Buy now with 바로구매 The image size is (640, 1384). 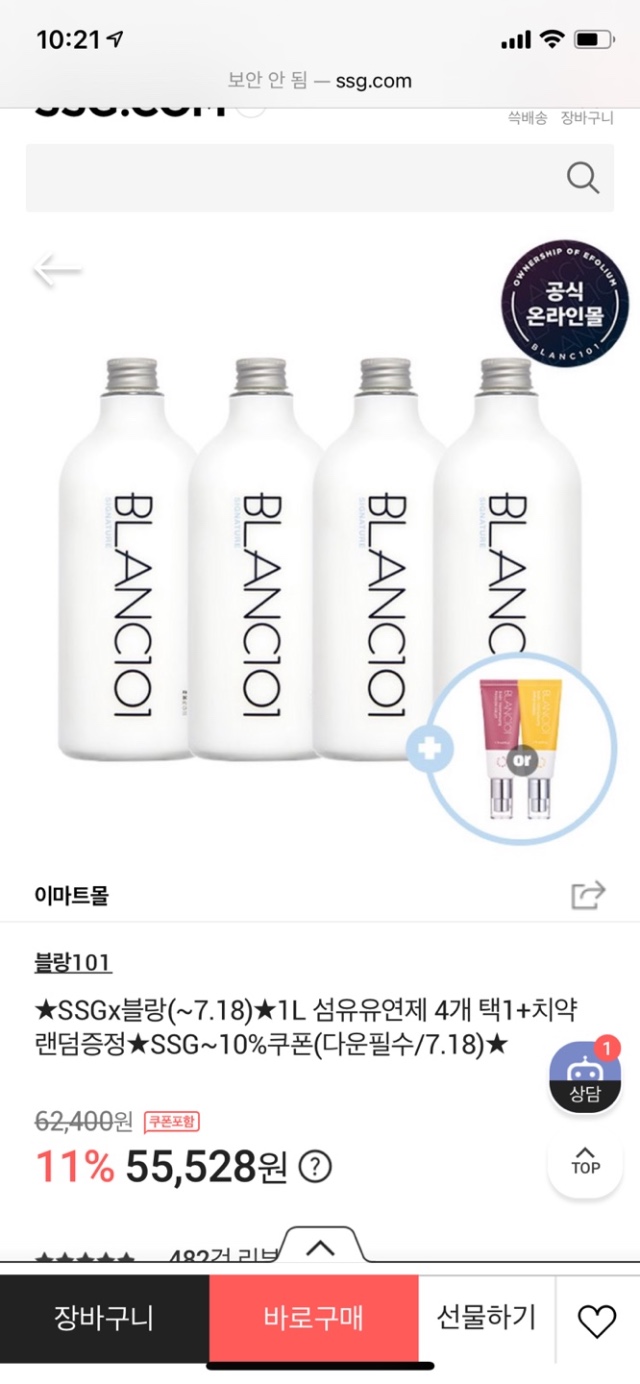313,1318
